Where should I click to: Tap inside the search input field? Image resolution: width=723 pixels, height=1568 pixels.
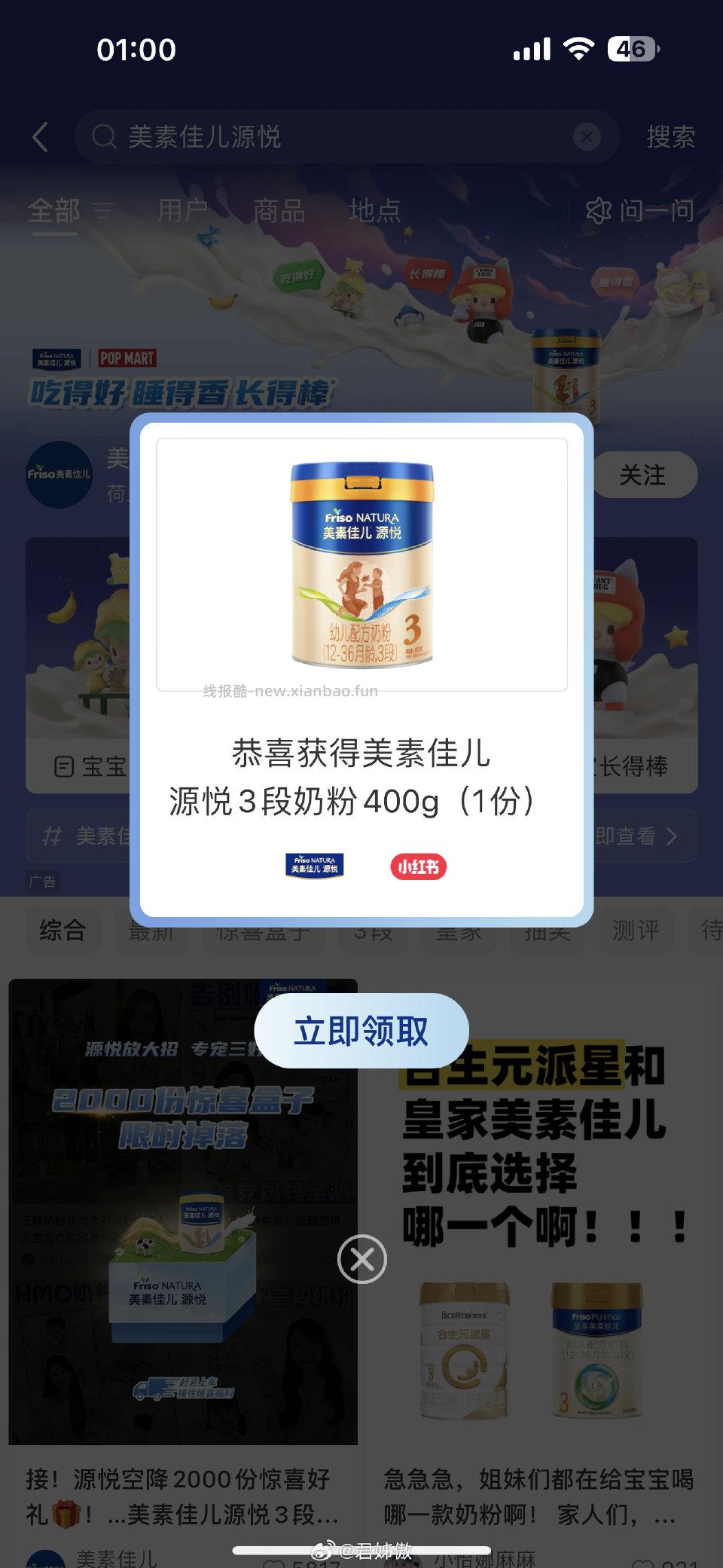pyautogui.click(x=301, y=136)
